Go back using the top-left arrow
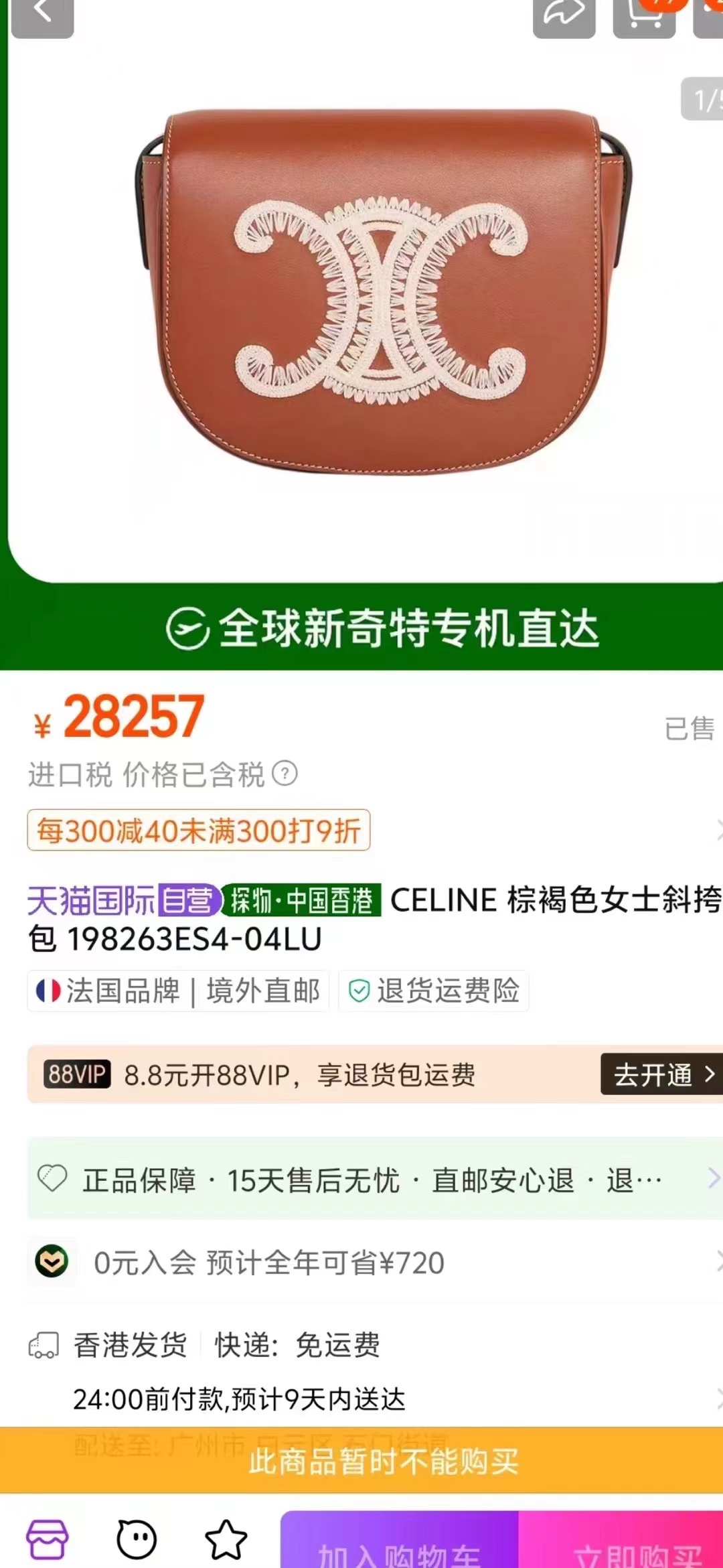The width and height of the screenshot is (723, 1568). tap(42, 15)
